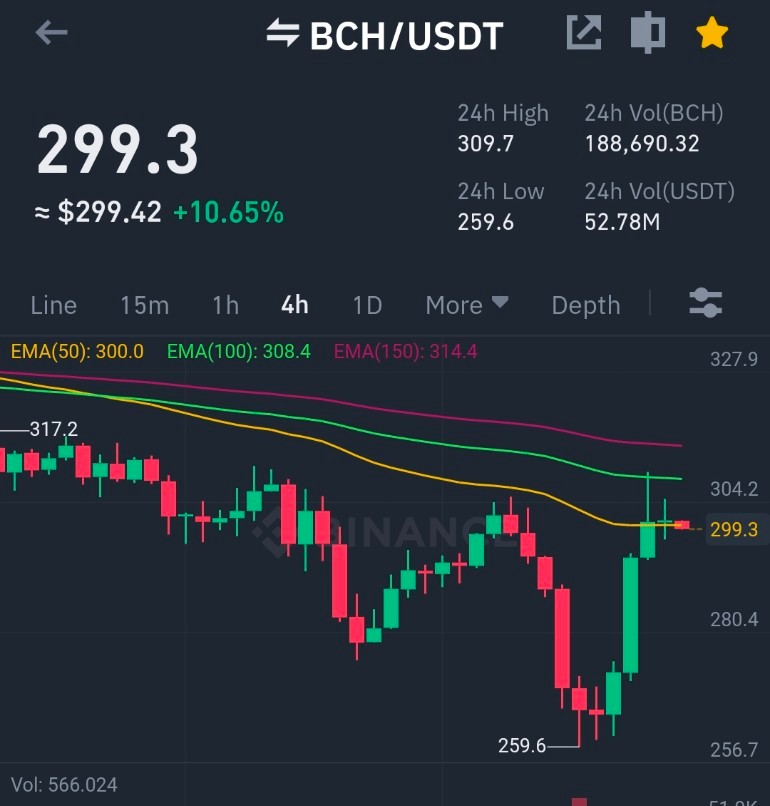
Task: Select the 1h interval
Action: 226,305
